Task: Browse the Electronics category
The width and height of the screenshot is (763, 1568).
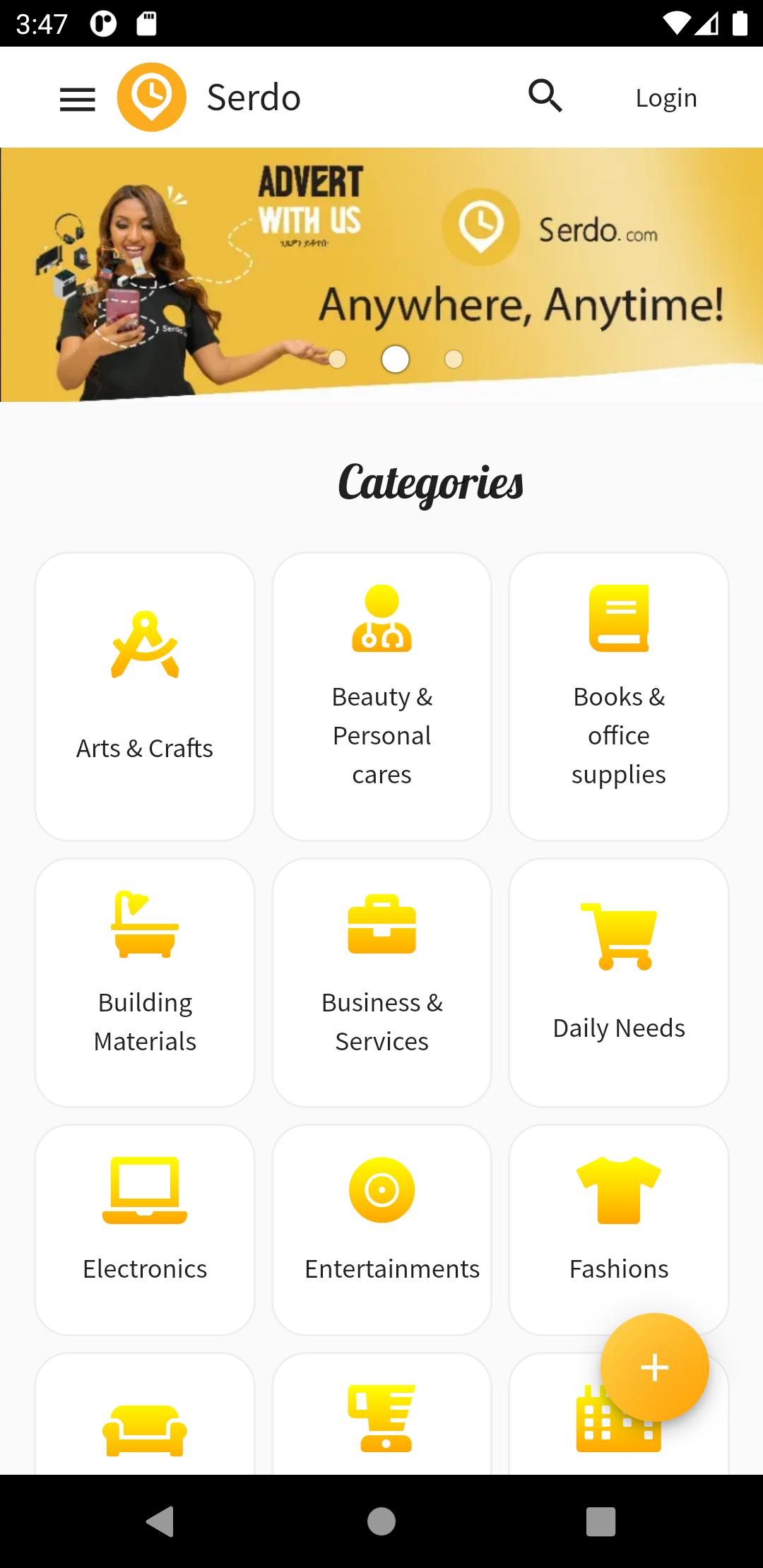Action: [145, 1230]
